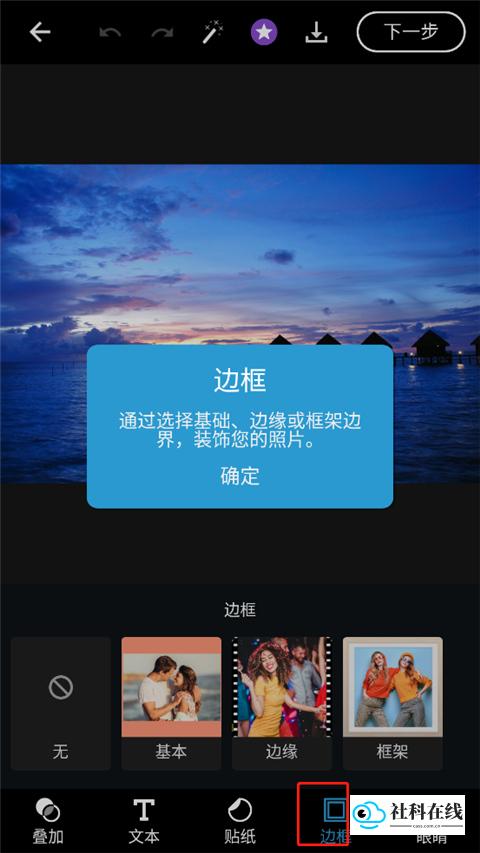Choose the 边缘 border style

pos(282,703)
